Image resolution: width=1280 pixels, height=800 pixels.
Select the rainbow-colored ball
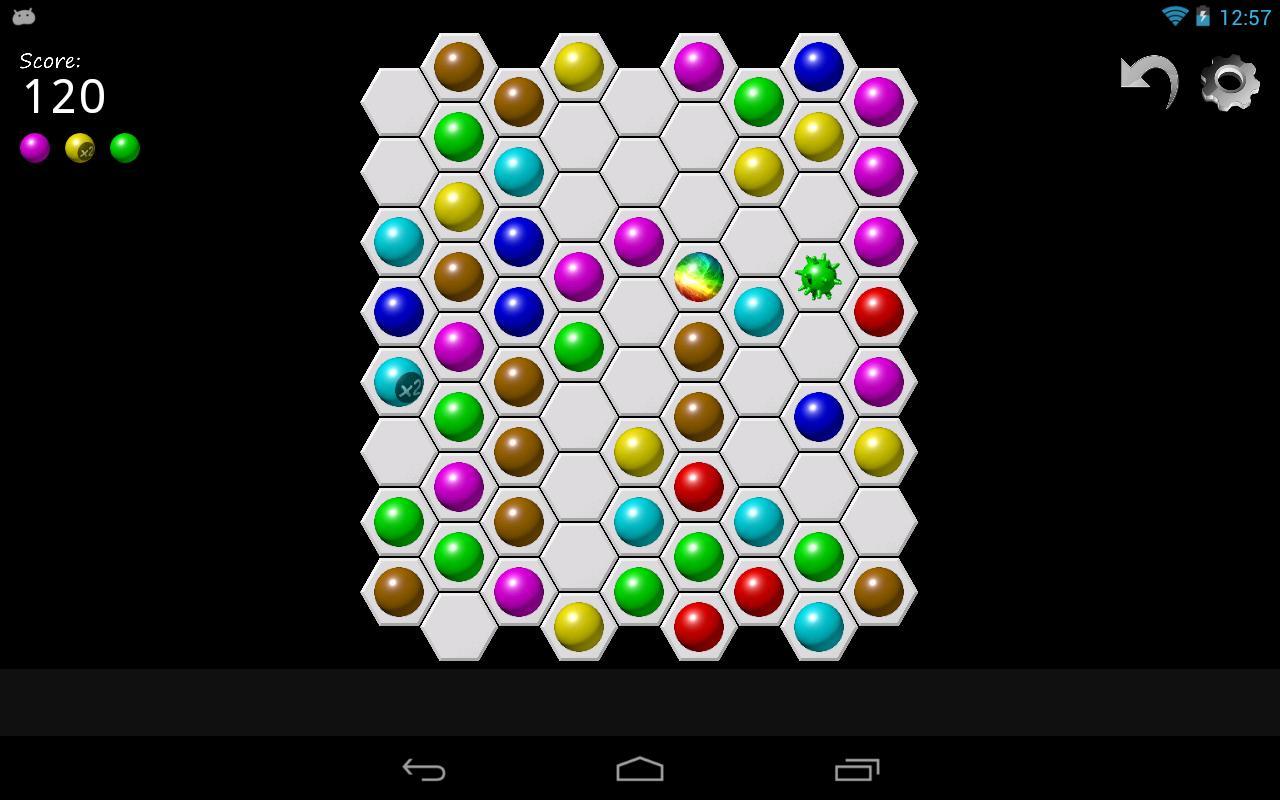point(699,277)
